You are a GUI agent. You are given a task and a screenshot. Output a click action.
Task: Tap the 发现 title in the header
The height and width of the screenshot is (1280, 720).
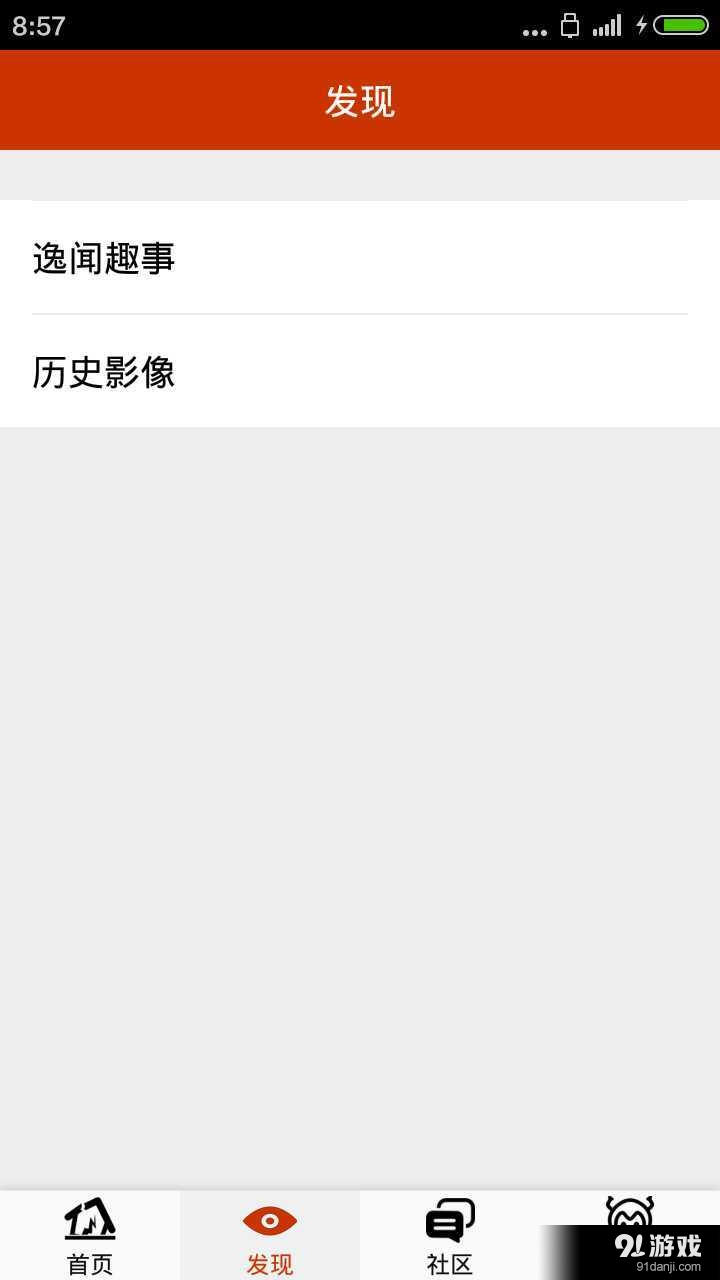(360, 100)
